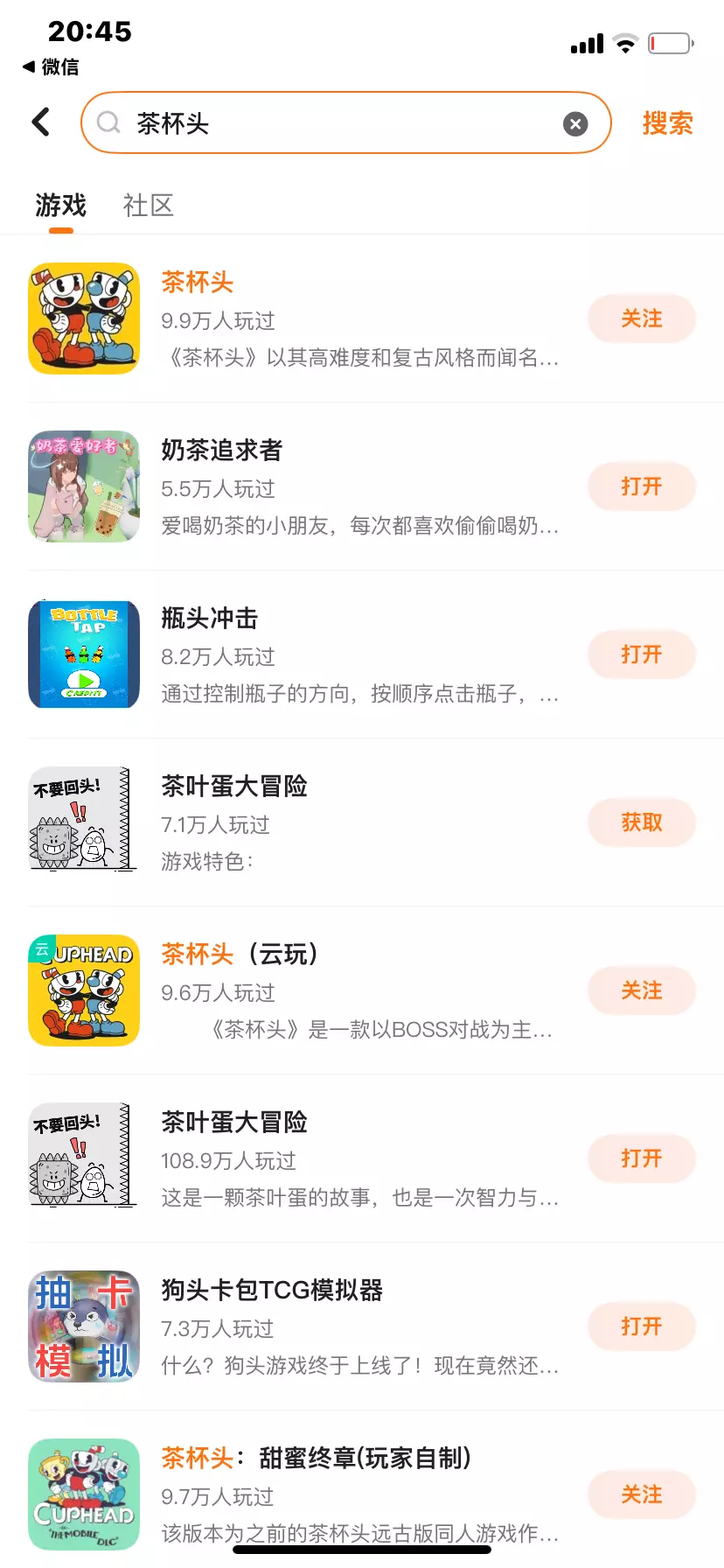Open 茶叶蛋大冒险 with 108.9万 players
The height and width of the screenshot is (1568, 724).
pos(641,1159)
